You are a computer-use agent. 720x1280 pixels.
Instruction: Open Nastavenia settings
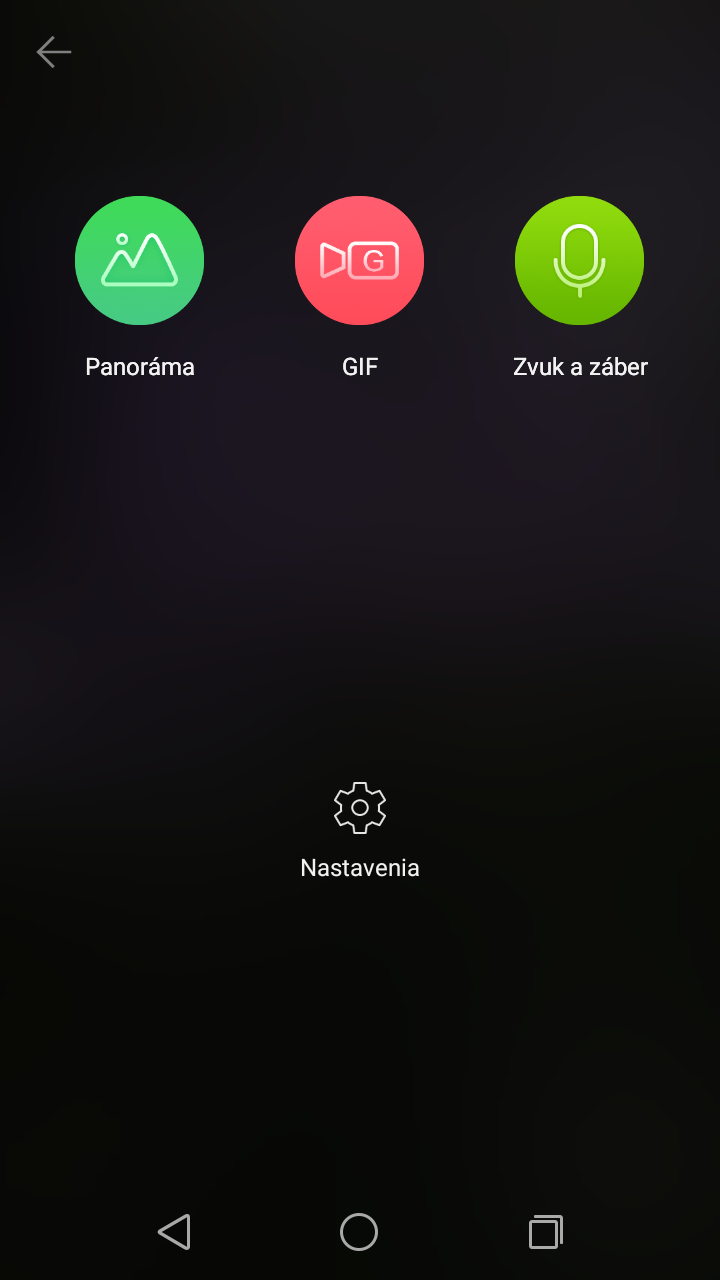tap(360, 808)
